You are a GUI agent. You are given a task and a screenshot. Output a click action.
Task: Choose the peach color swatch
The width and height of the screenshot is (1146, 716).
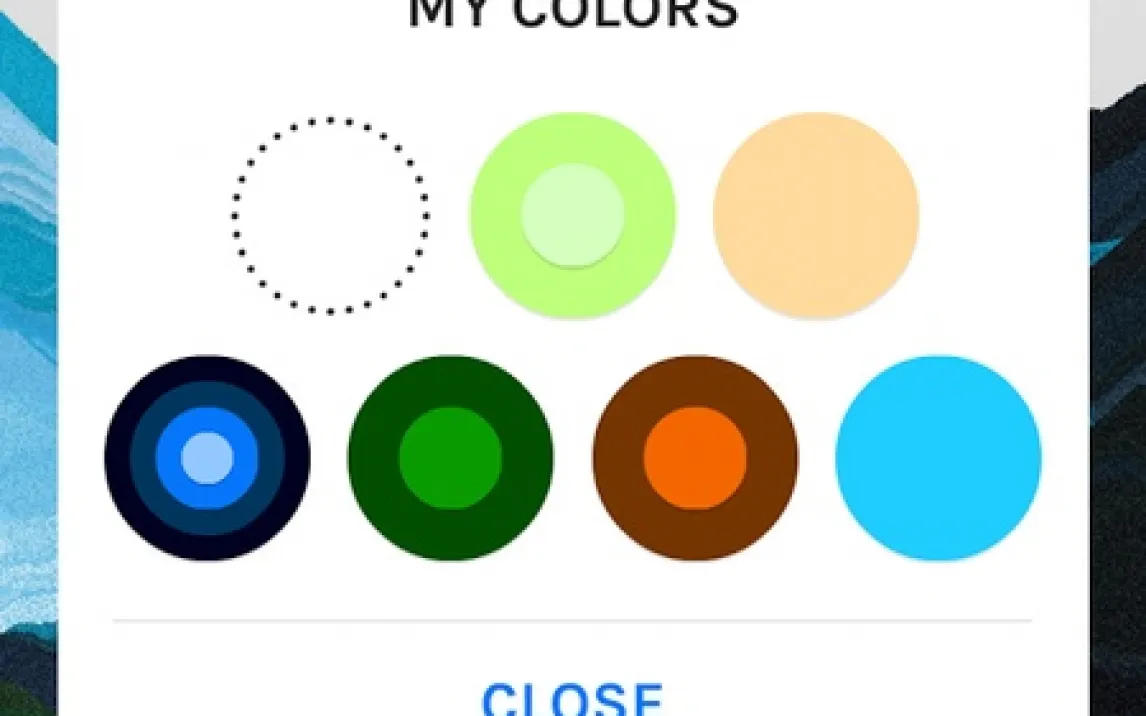pyautogui.click(x=816, y=215)
